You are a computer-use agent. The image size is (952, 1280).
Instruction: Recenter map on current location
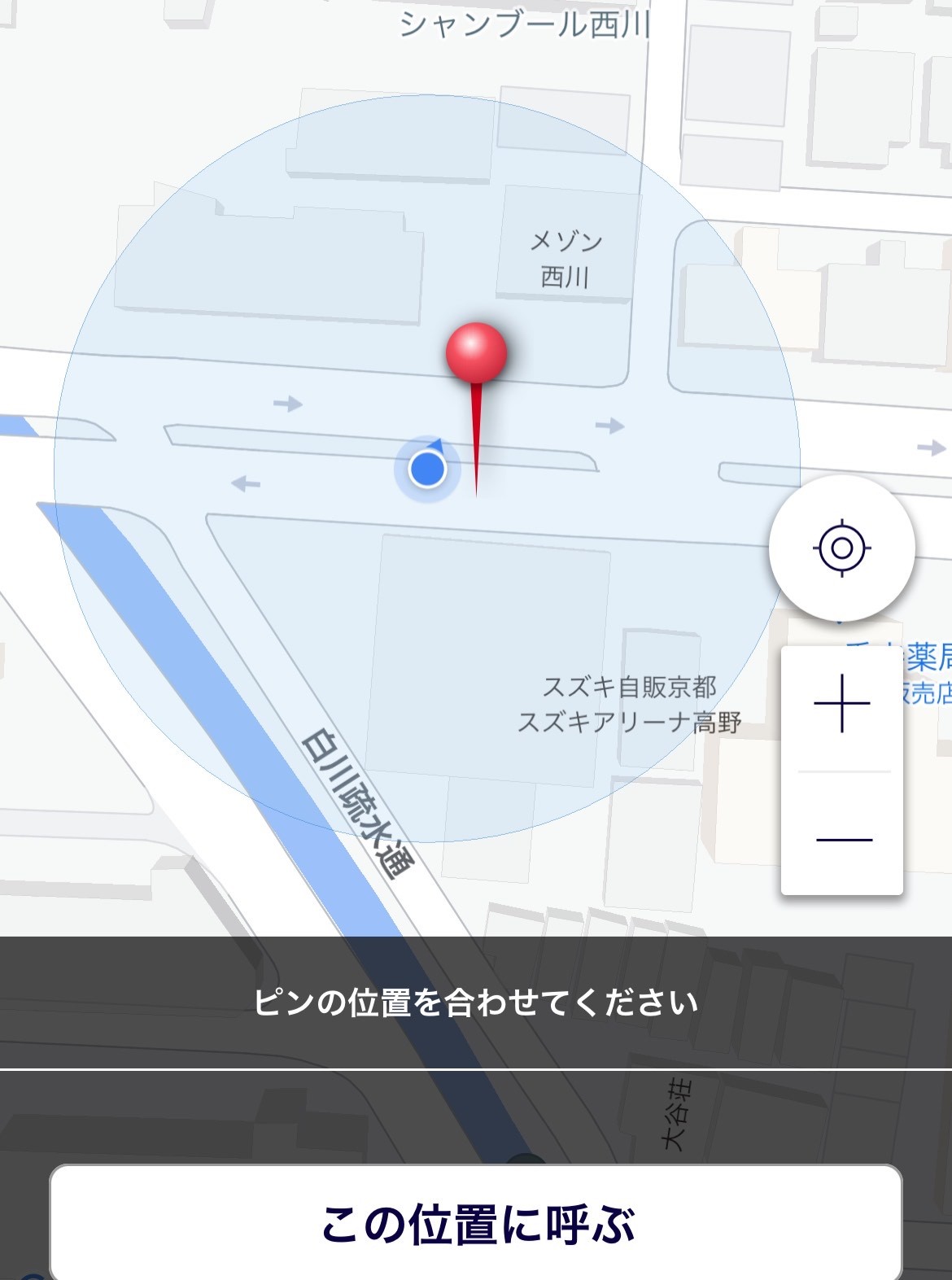pyautogui.click(x=842, y=548)
